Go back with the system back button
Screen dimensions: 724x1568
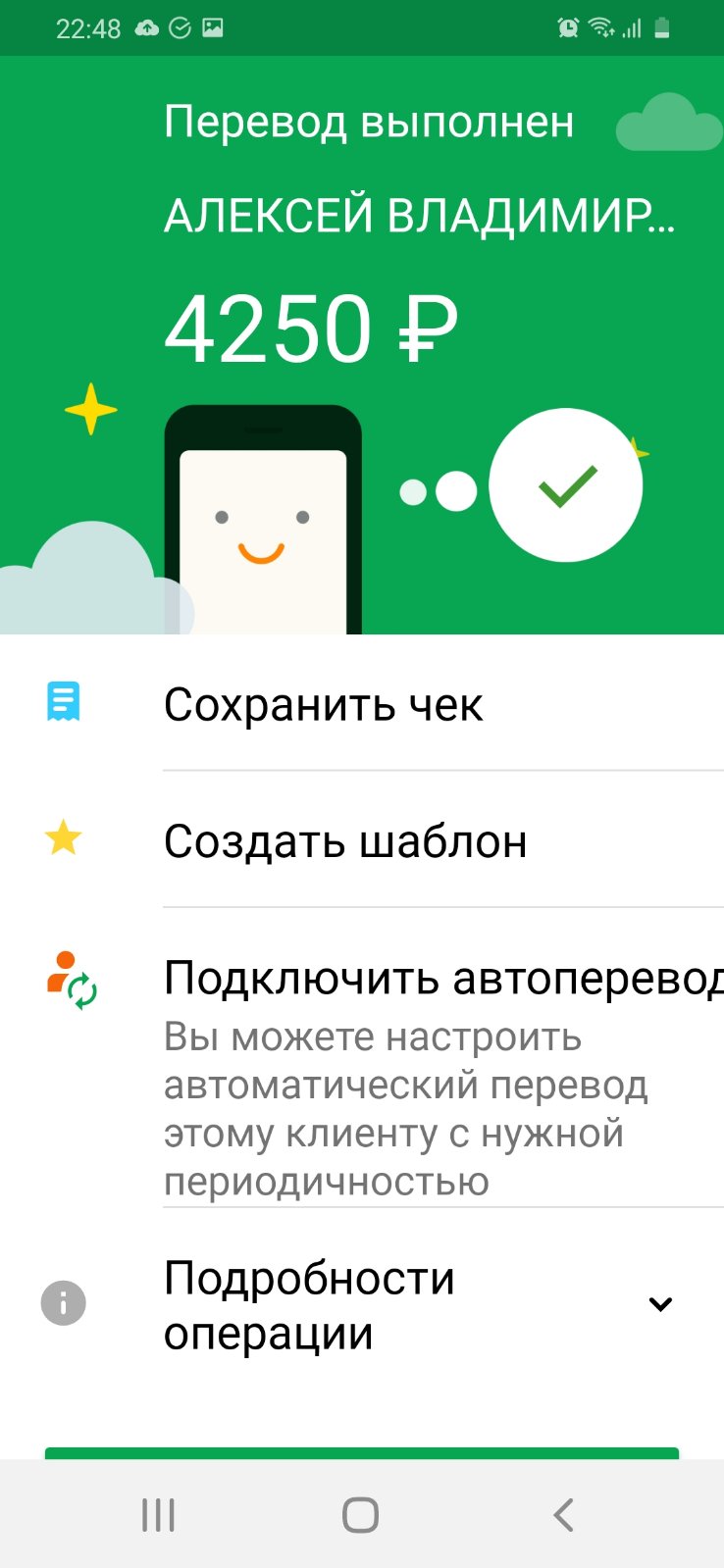(x=563, y=1515)
